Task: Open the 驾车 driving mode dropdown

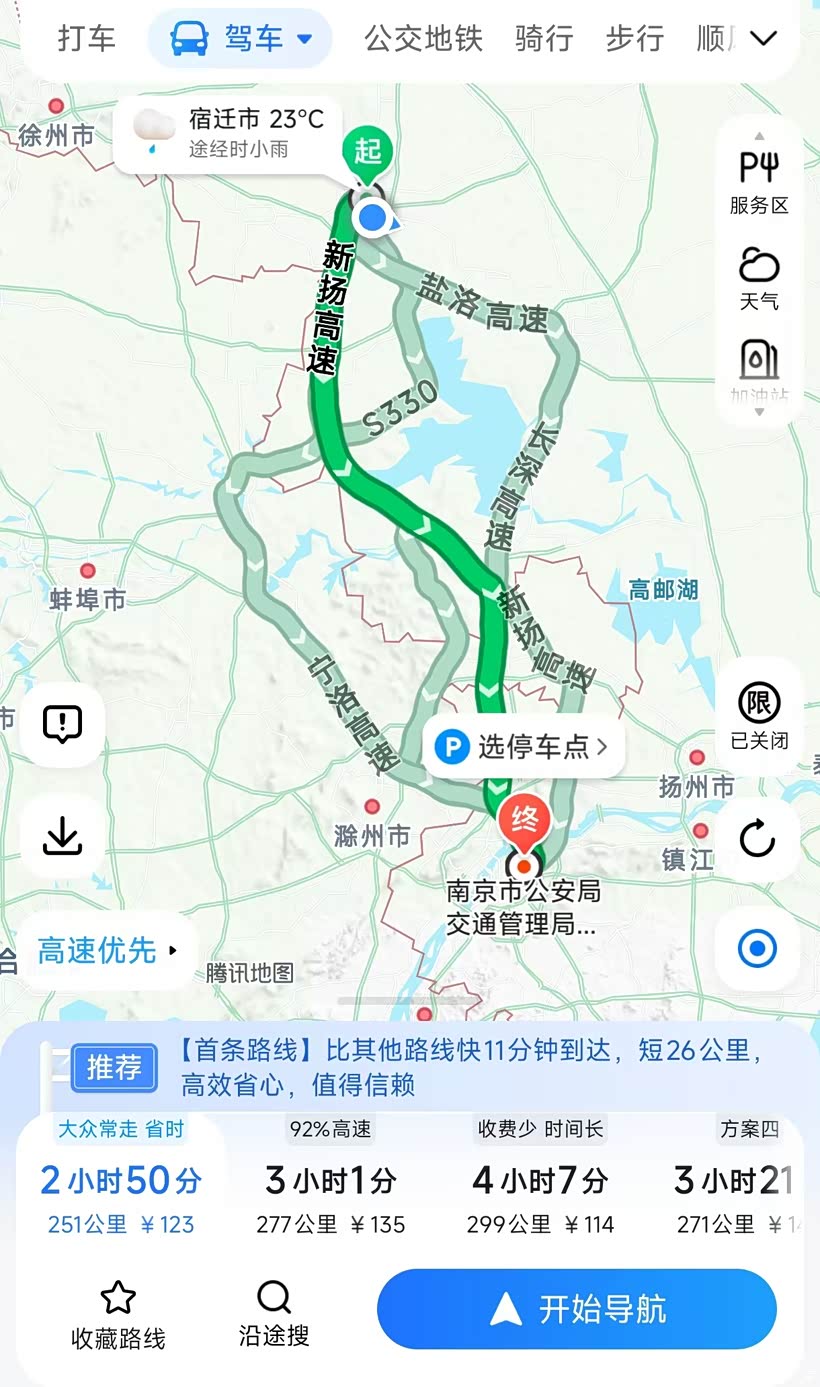Action: coord(241,39)
